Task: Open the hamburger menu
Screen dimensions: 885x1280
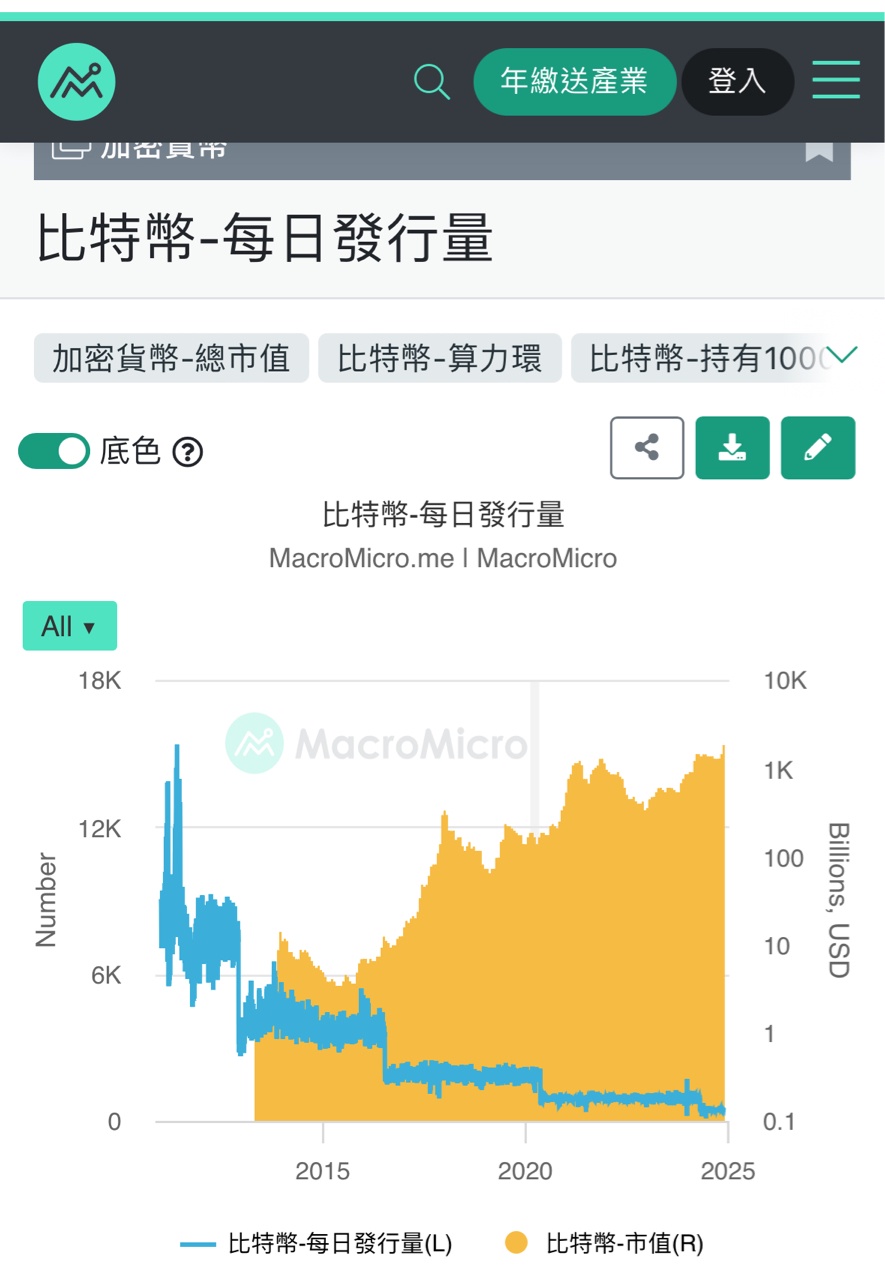Action: tap(836, 80)
